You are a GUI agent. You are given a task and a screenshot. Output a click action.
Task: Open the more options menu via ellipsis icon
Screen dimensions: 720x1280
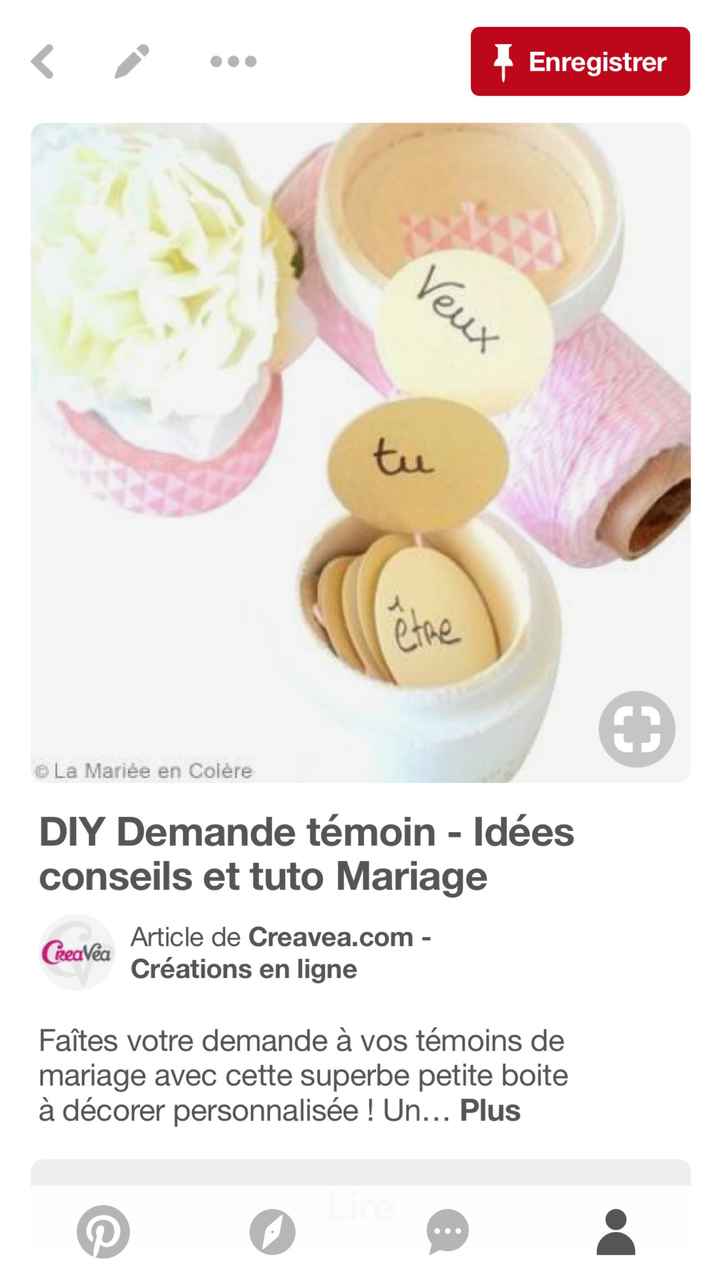[x=231, y=61]
